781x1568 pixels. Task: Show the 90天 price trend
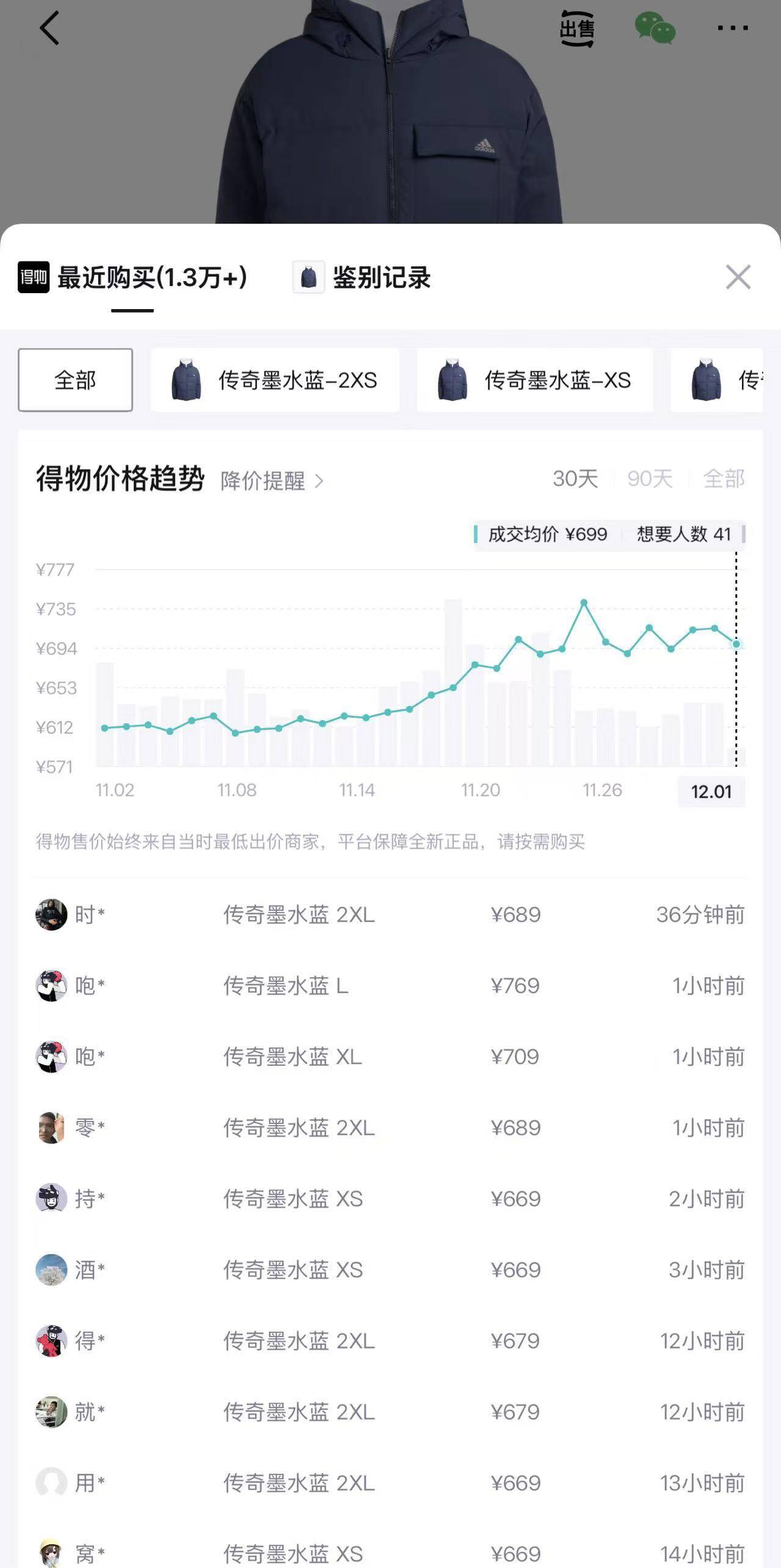coord(650,479)
